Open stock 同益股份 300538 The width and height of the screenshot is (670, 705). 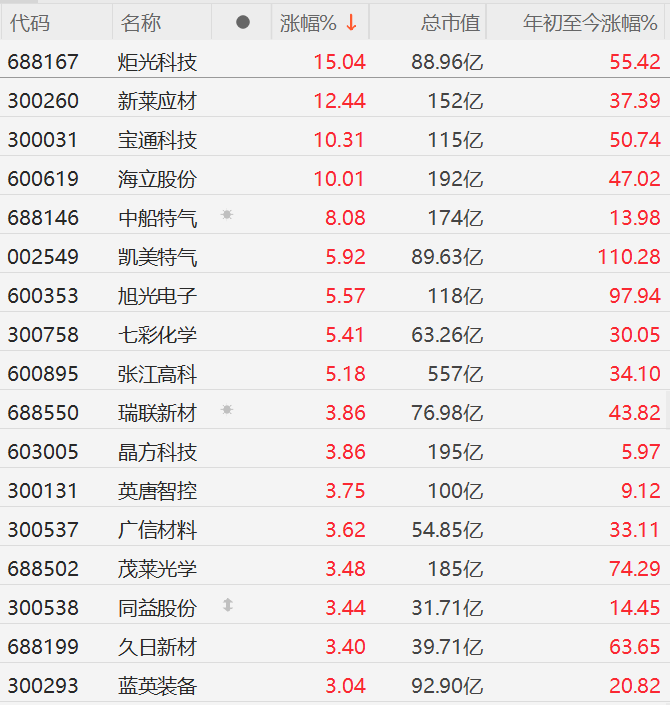coord(157,608)
